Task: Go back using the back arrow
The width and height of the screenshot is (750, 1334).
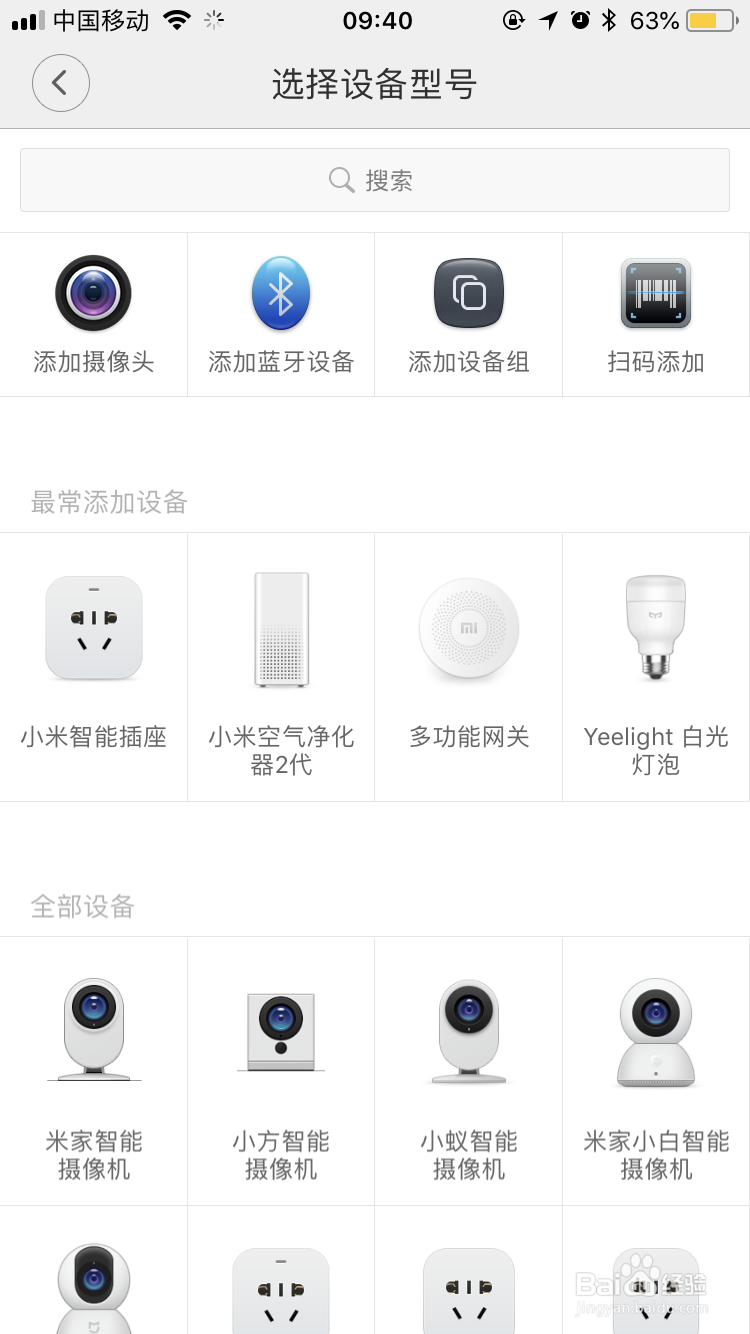Action: (x=60, y=83)
